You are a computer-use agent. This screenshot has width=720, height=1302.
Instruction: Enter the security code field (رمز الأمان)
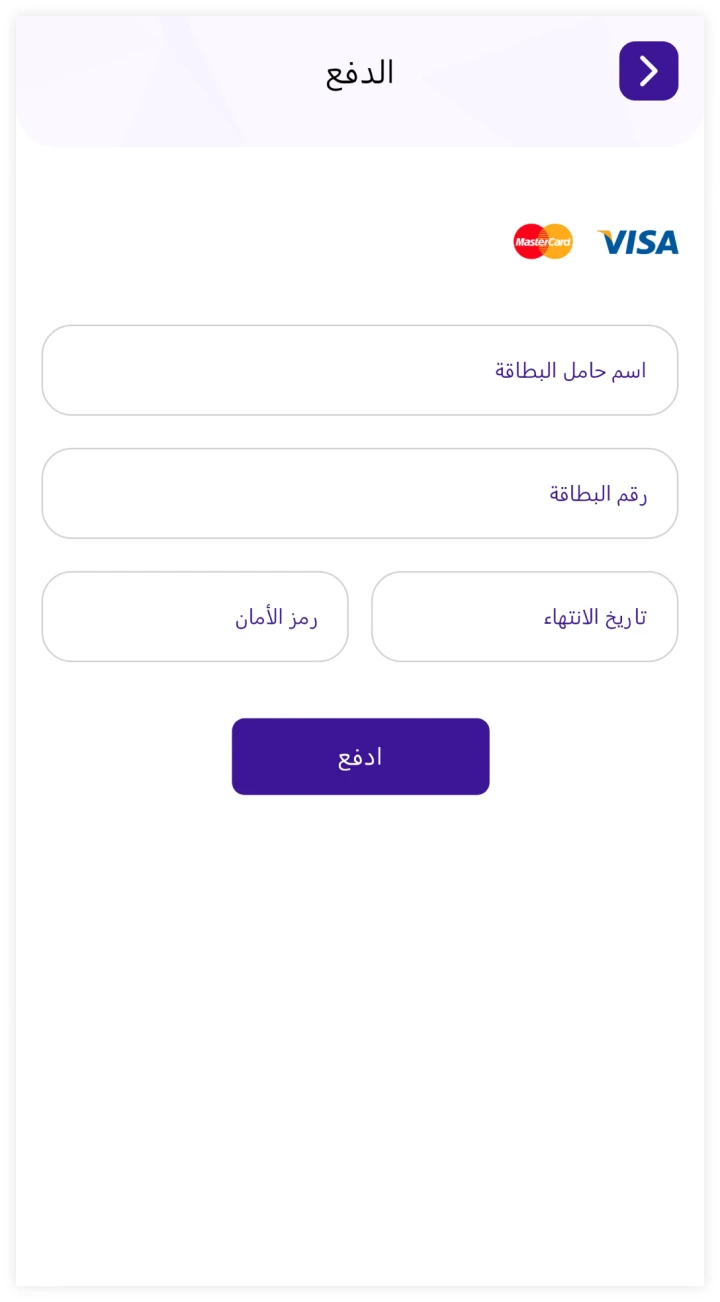pos(195,616)
